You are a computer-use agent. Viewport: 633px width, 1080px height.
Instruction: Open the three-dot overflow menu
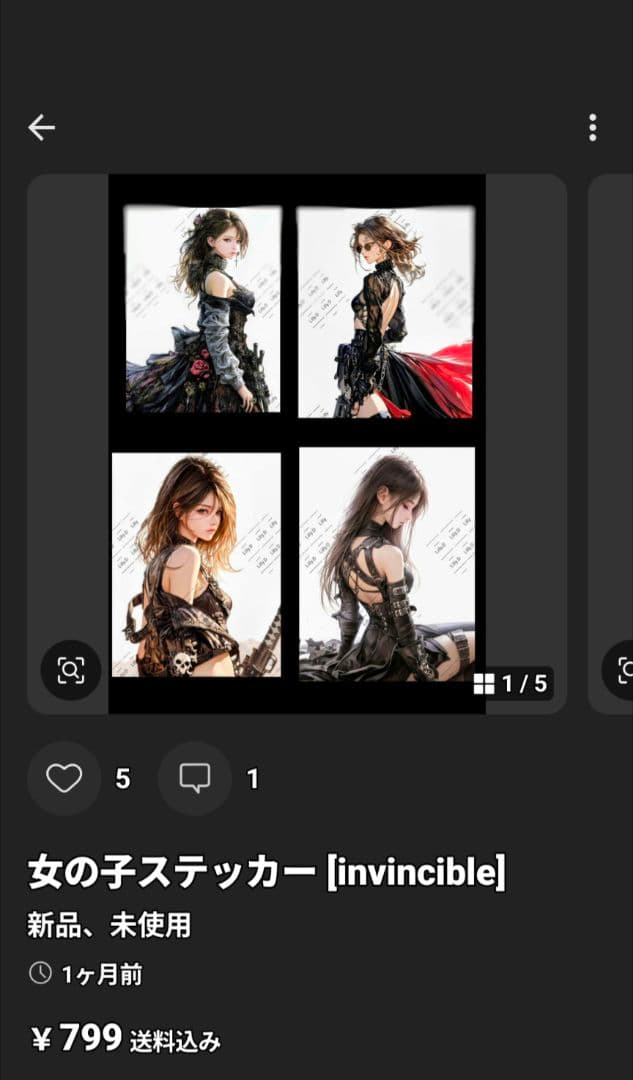593,128
